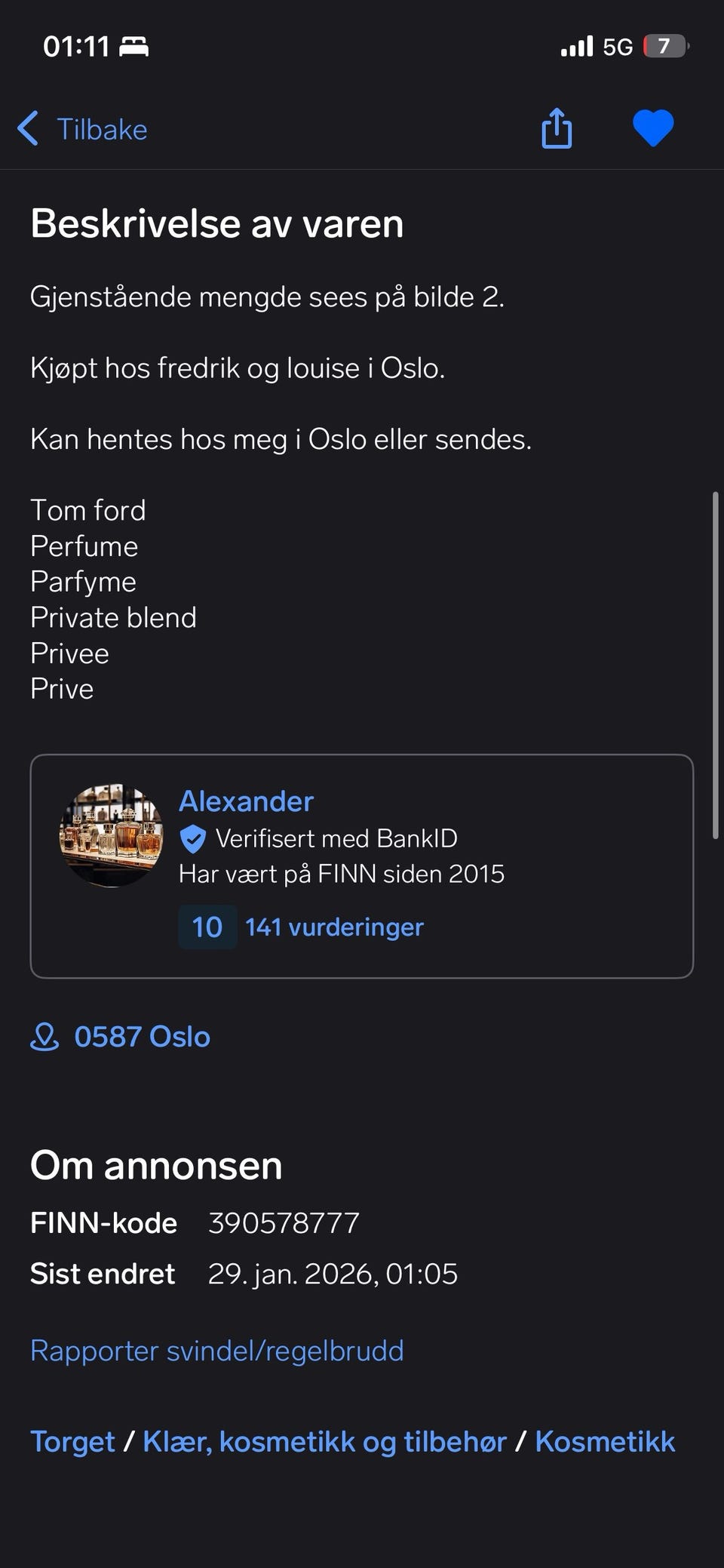
Task: Tap the battery indicator showing 7 percent
Action: click(x=665, y=46)
